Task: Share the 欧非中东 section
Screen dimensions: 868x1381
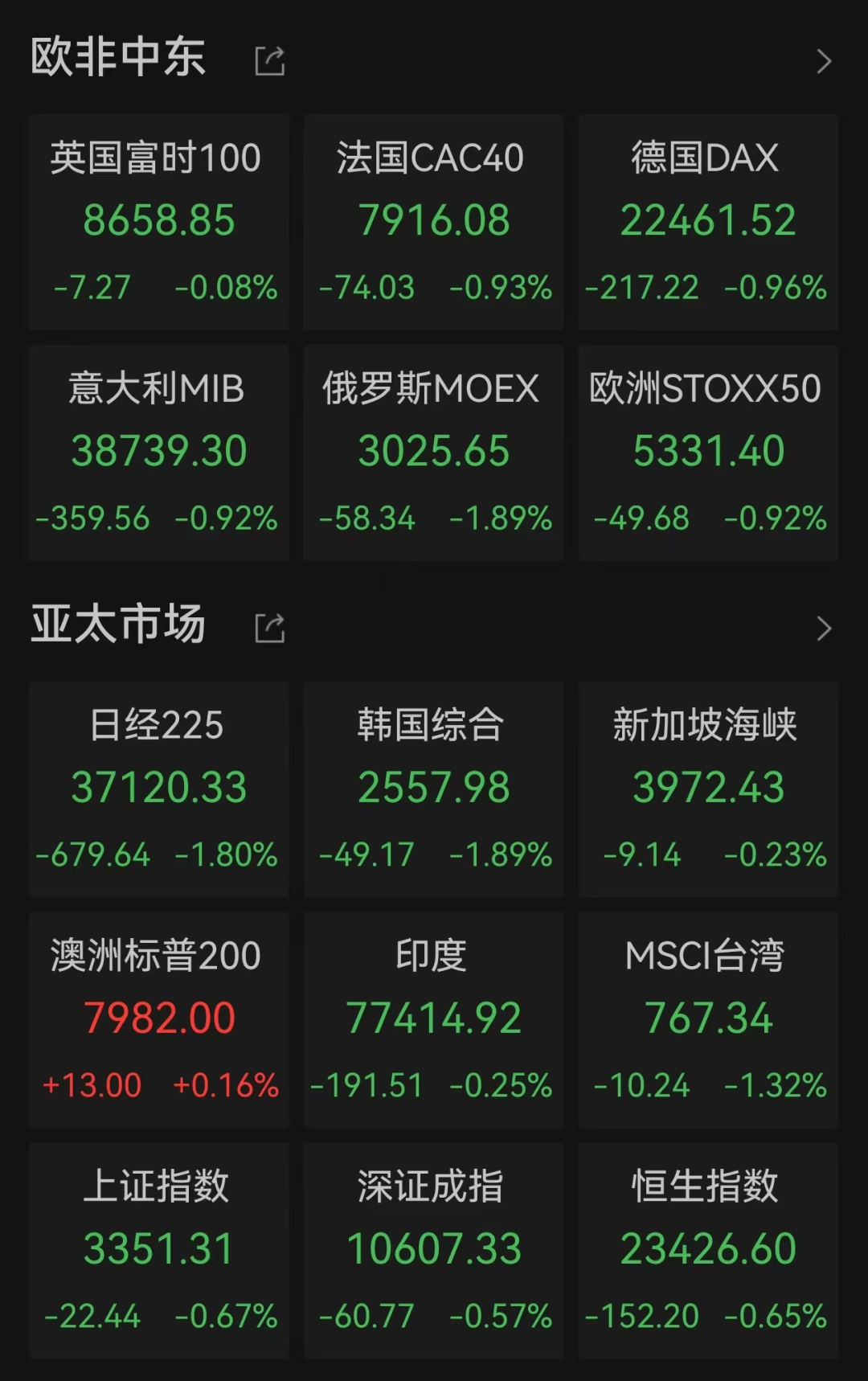Action: [270, 61]
